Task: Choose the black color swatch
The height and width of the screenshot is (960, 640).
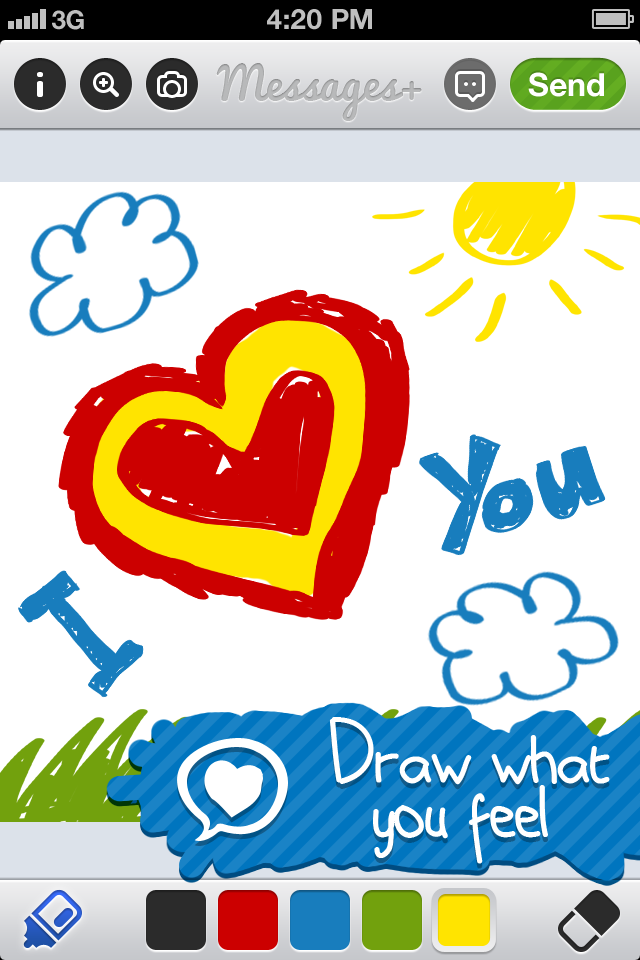Action: [x=176, y=919]
